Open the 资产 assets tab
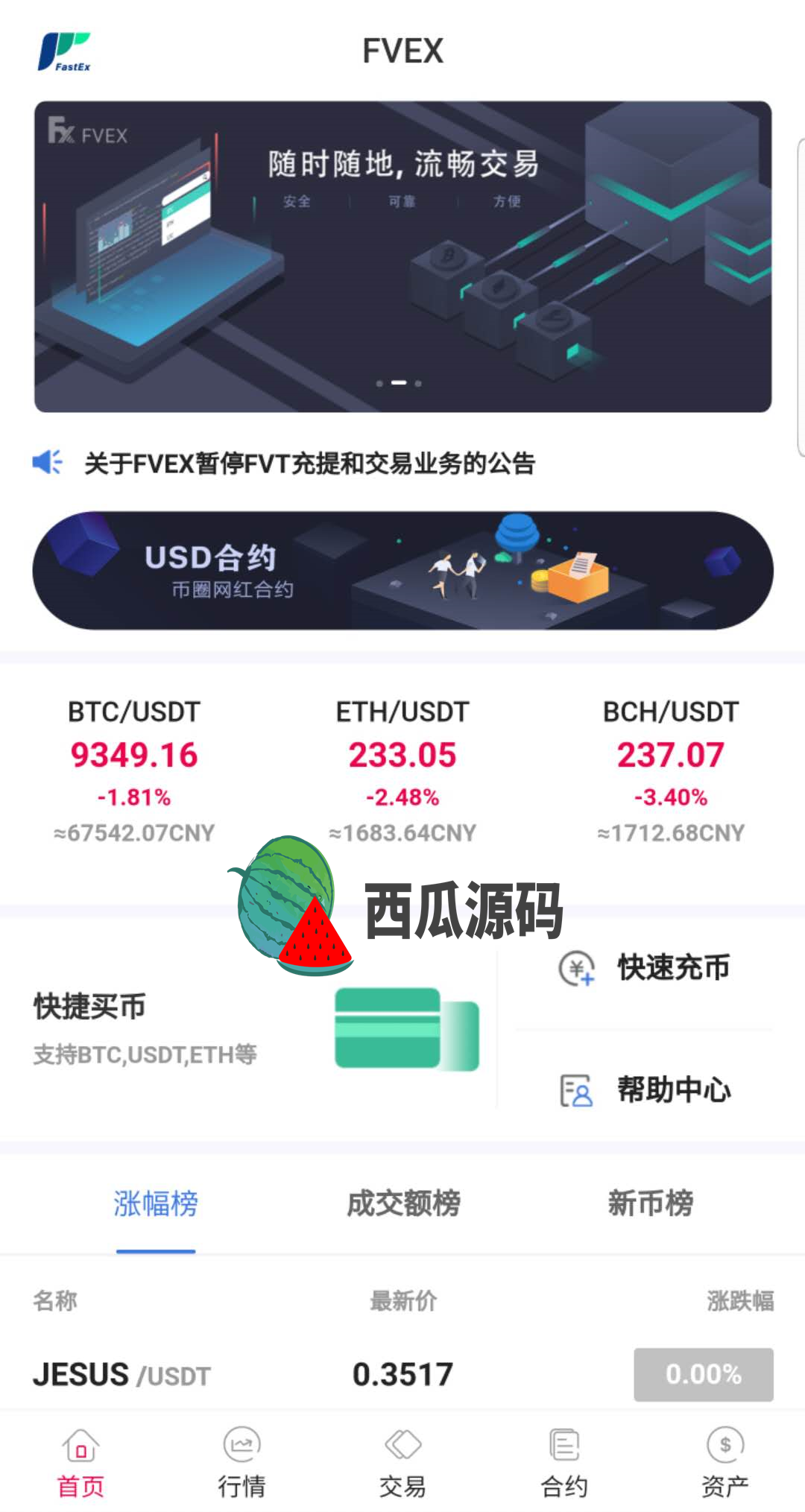 724,1464
